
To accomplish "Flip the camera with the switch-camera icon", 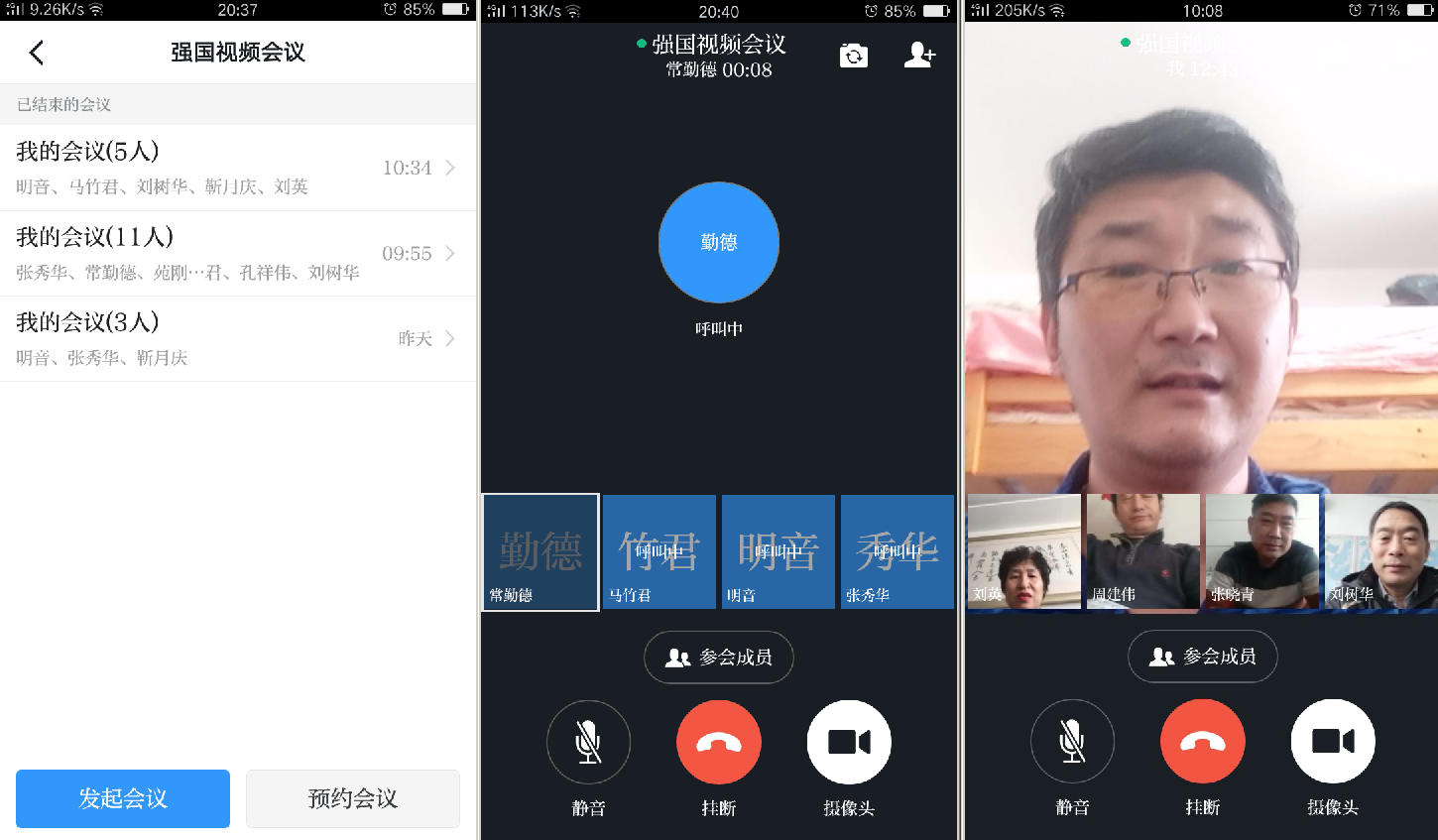I will 853,56.
